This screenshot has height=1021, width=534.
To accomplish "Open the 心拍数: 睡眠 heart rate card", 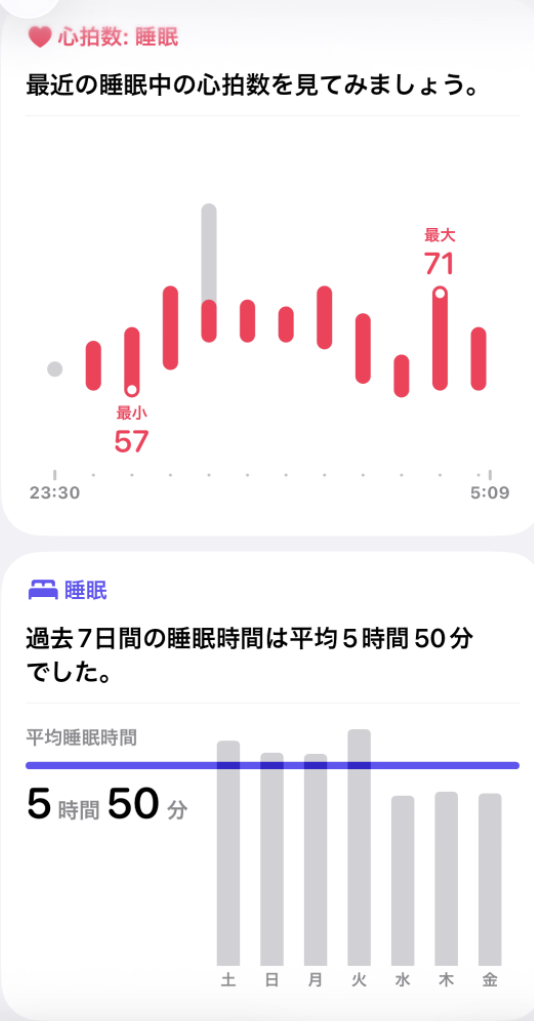I will [x=267, y=267].
